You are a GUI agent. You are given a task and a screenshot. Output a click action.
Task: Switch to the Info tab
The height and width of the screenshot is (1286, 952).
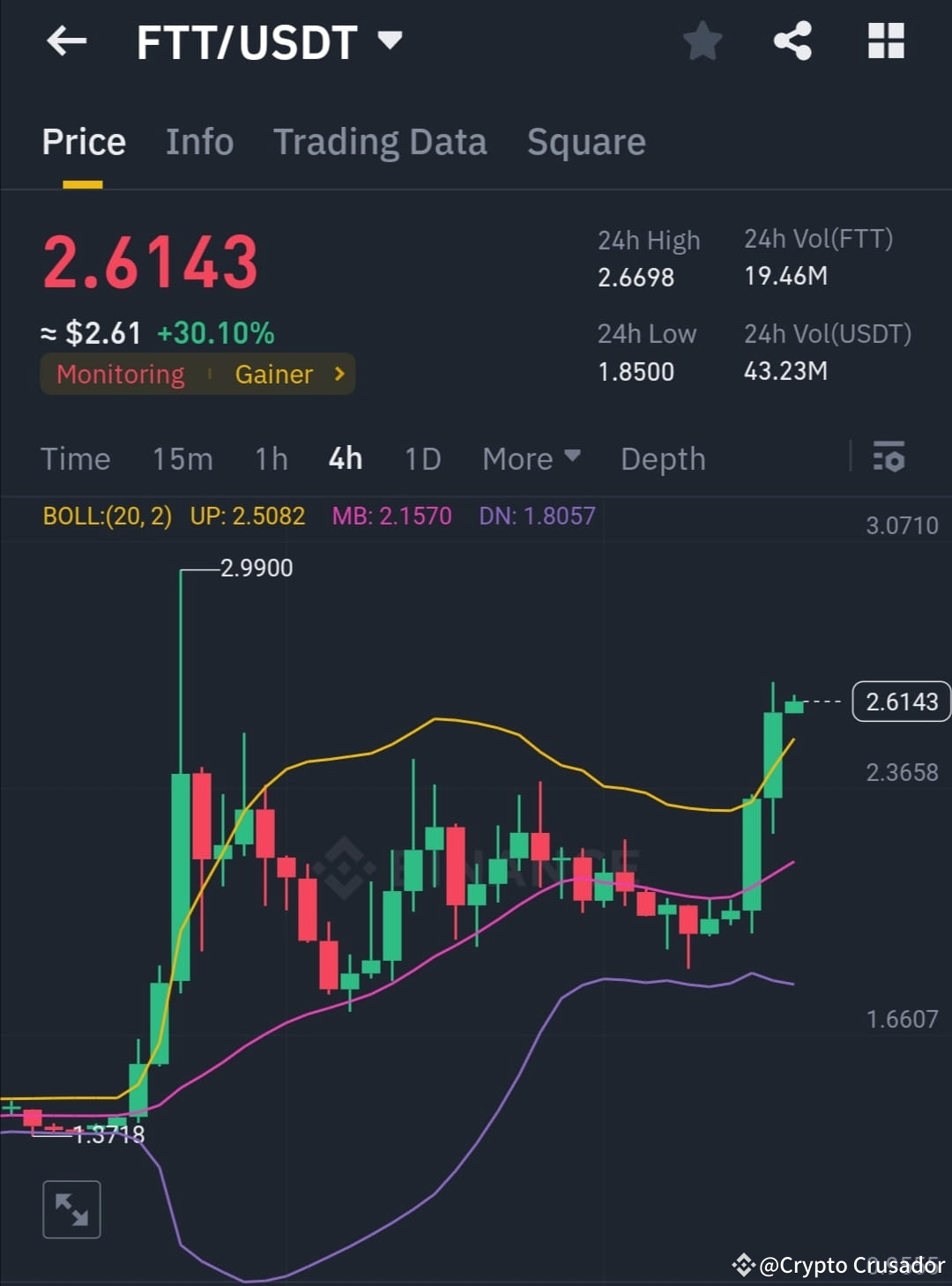click(x=199, y=142)
